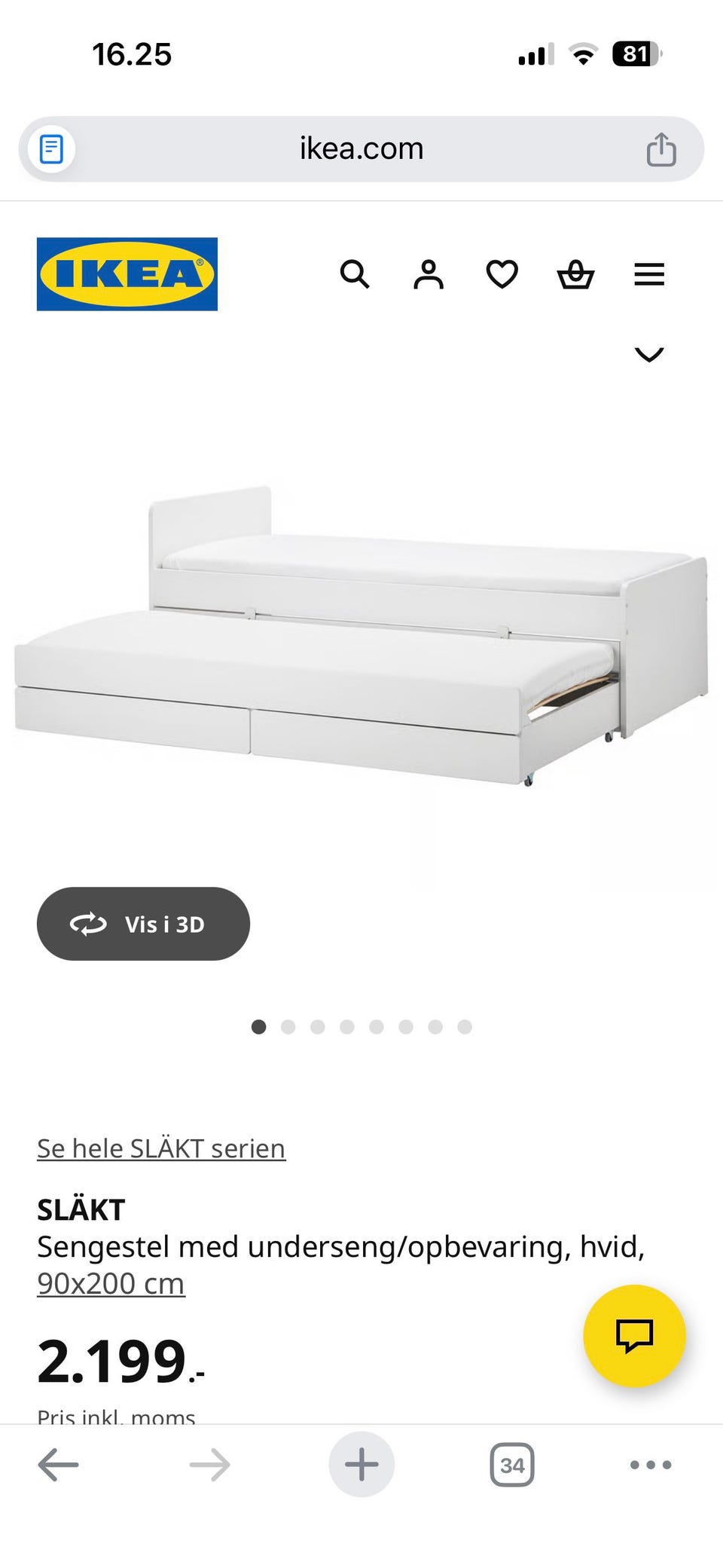The height and width of the screenshot is (1568, 723).
Task: Go back using the back arrow
Action: [x=58, y=1464]
